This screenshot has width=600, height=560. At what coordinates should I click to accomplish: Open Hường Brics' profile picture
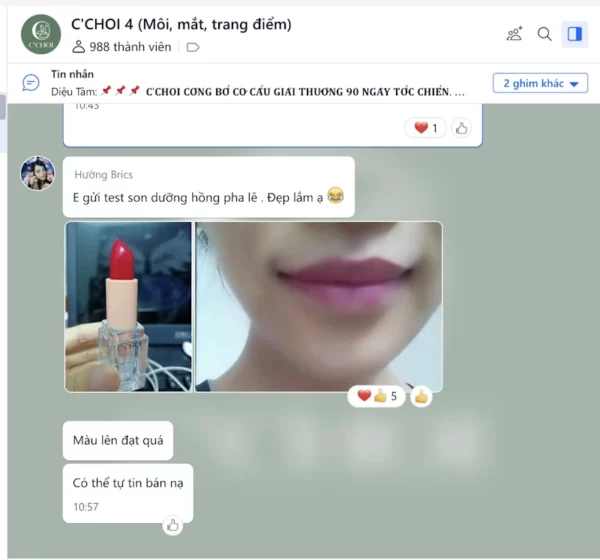coord(38,174)
